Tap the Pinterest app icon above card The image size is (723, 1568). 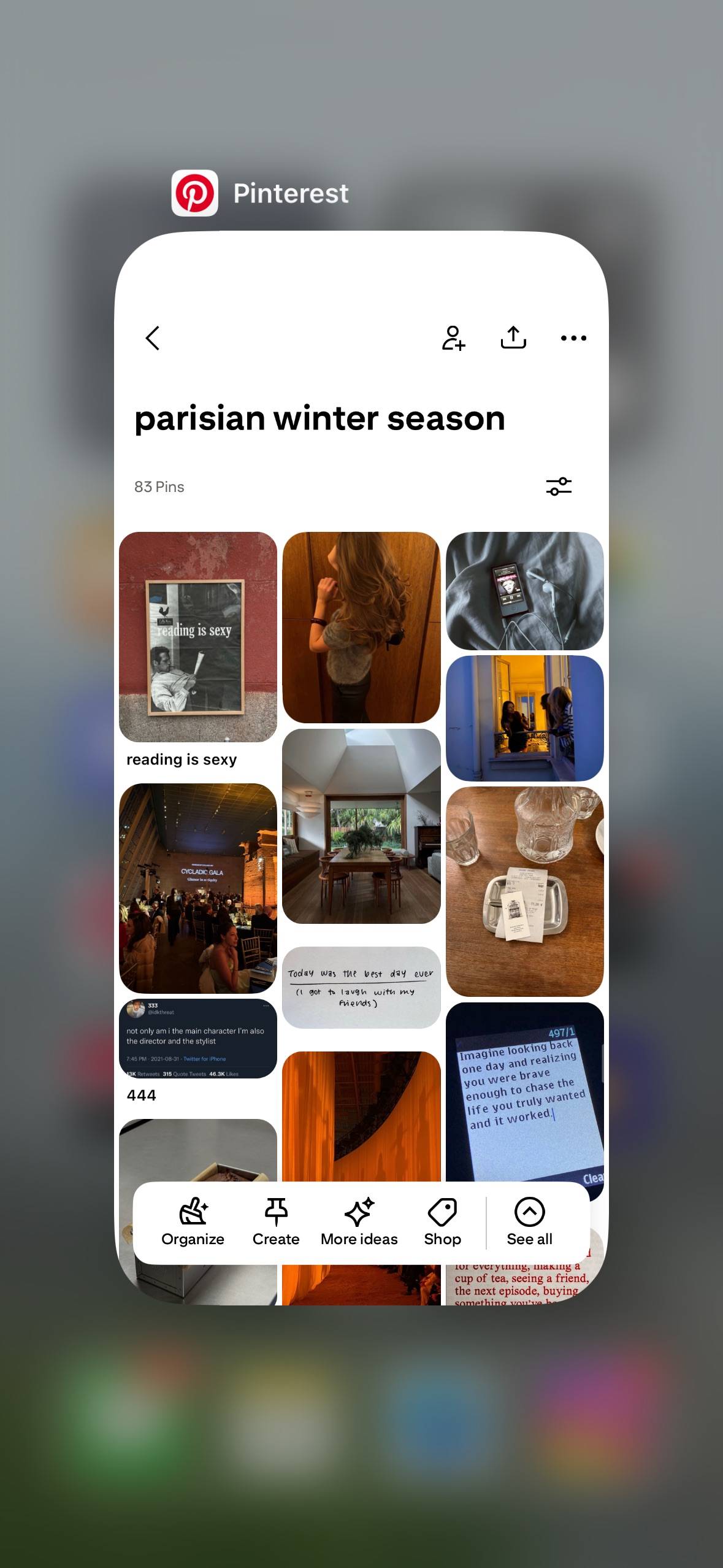194,193
